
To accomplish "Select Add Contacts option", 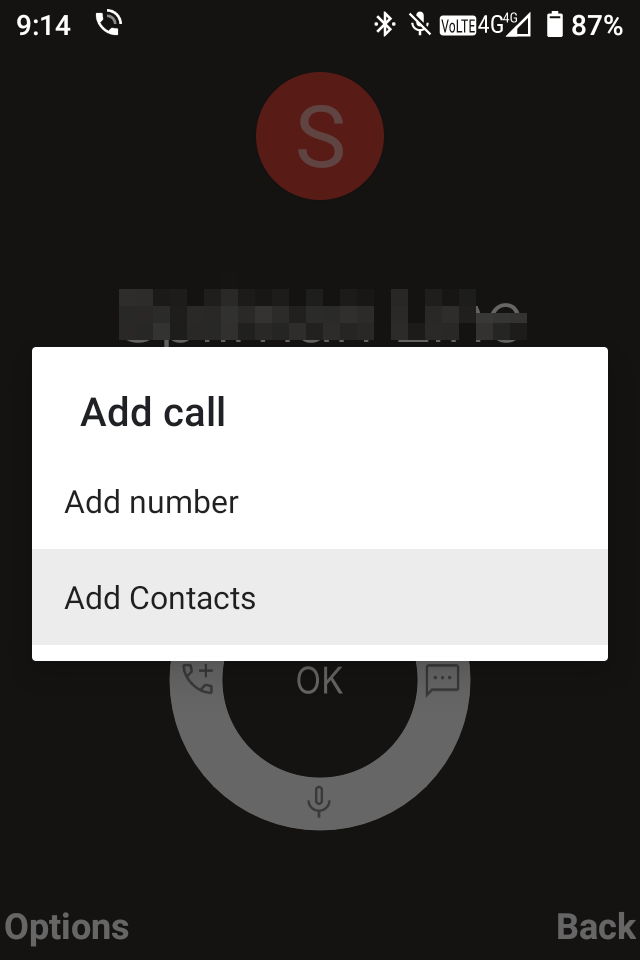I will 160,598.
